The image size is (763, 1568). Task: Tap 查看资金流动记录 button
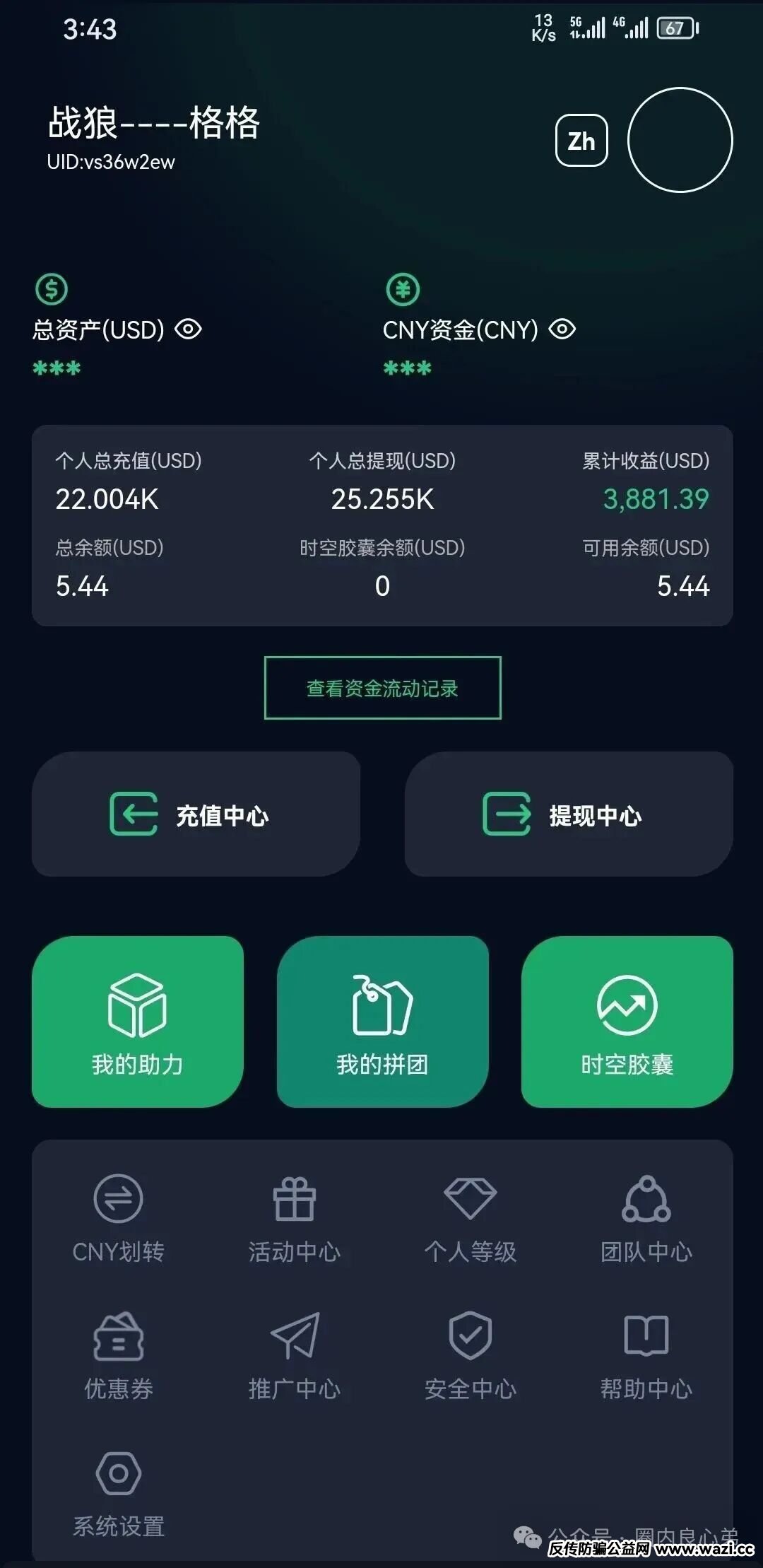382,688
